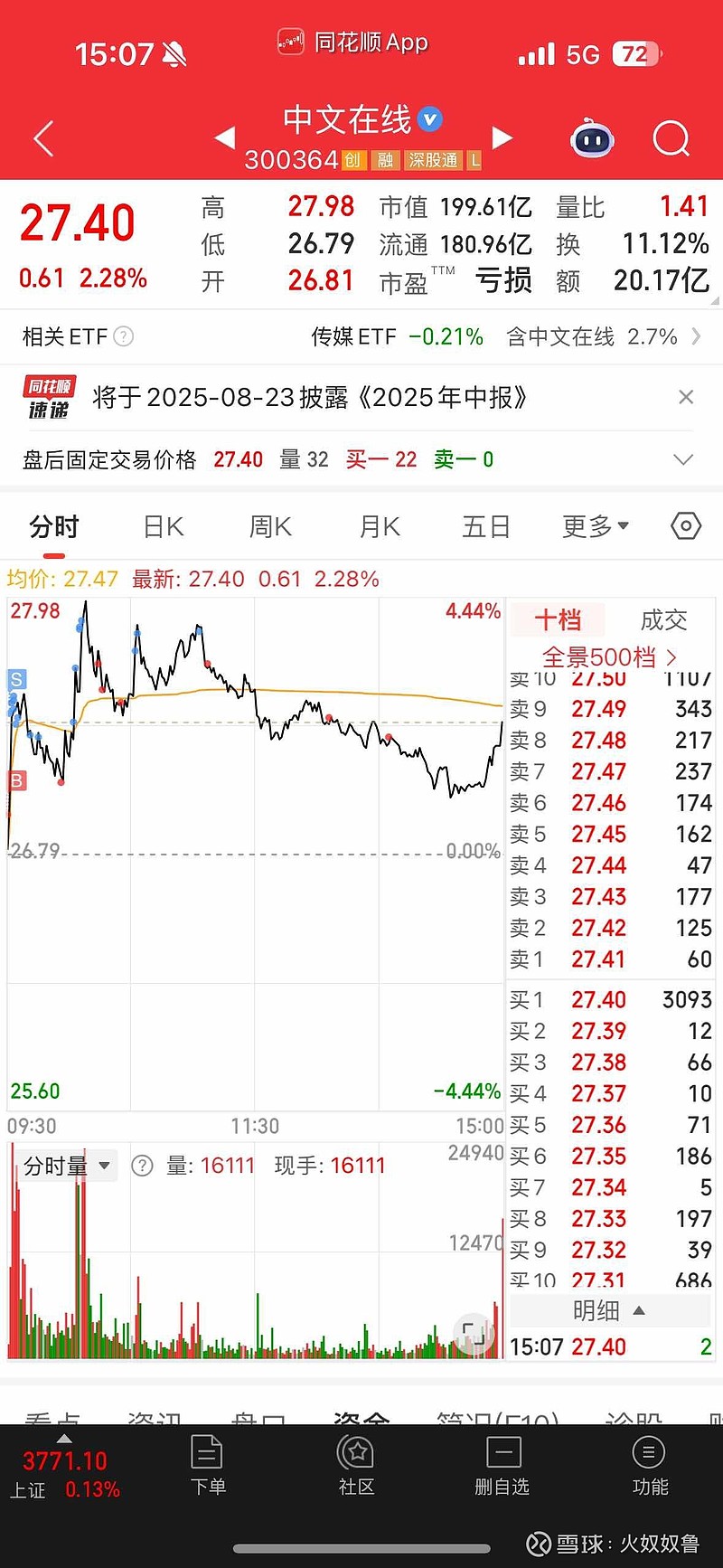Switch to the 五日 chart tab
Image resolution: width=723 pixels, height=1568 pixels.
(486, 526)
